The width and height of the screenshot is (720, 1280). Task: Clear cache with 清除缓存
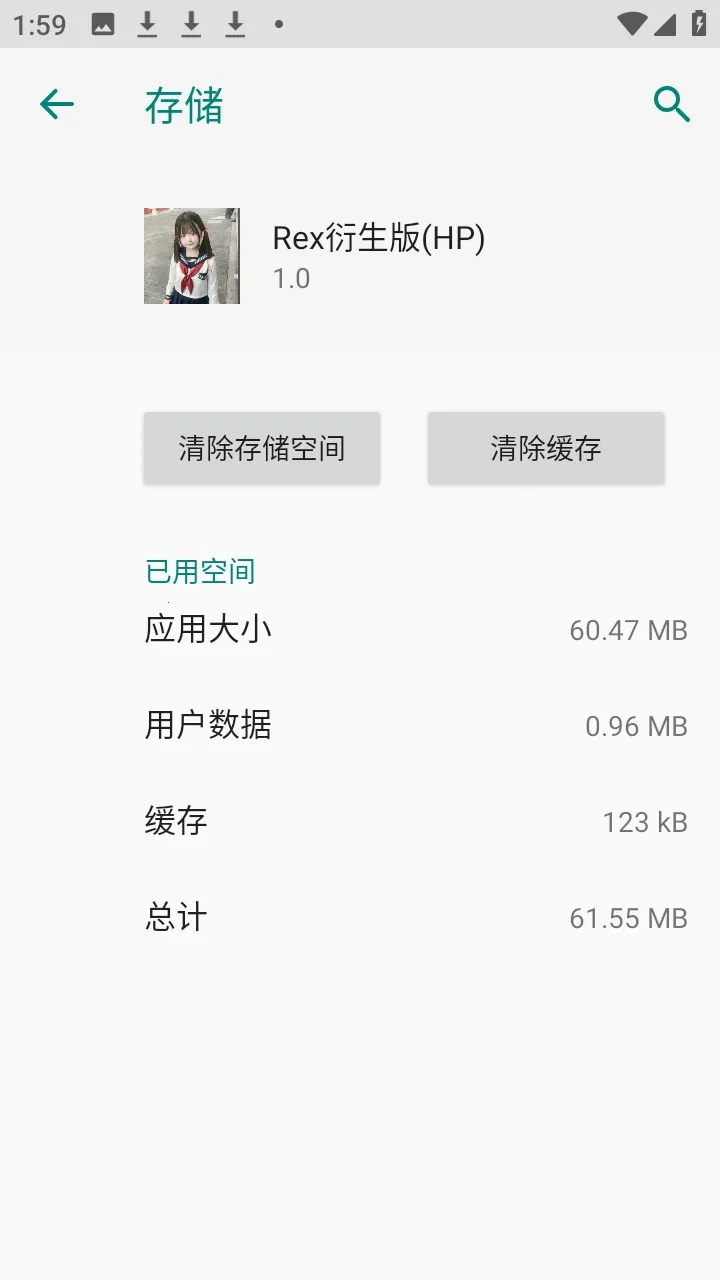pos(546,448)
